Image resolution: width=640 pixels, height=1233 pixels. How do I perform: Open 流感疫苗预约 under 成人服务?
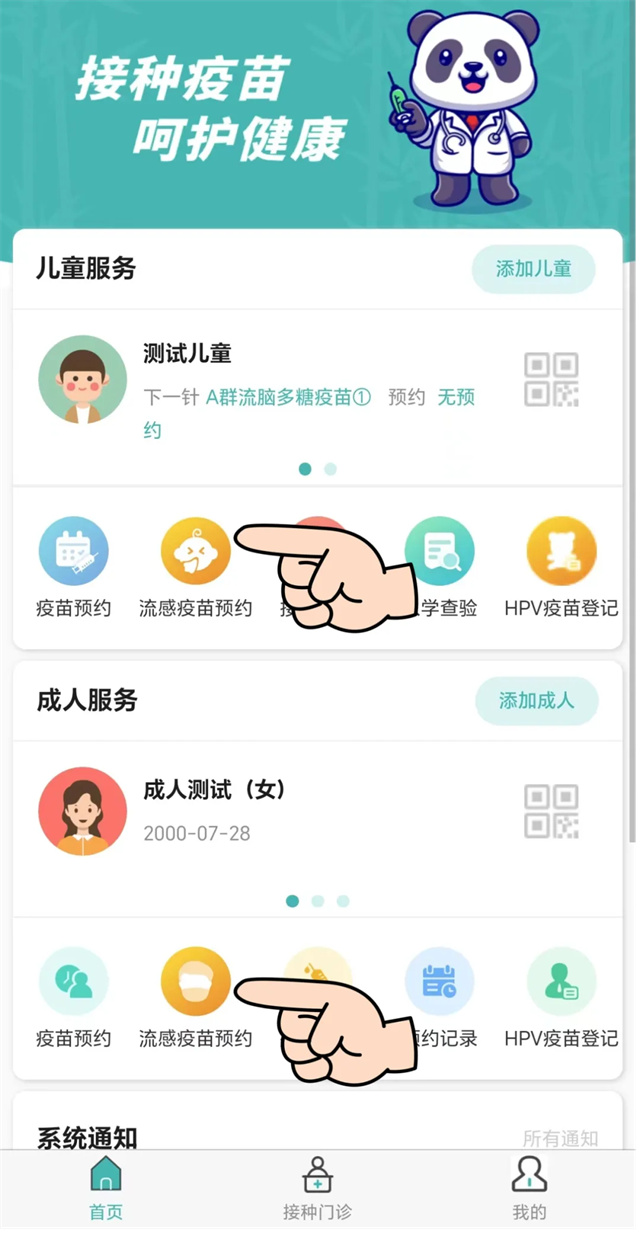click(x=195, y=997)
